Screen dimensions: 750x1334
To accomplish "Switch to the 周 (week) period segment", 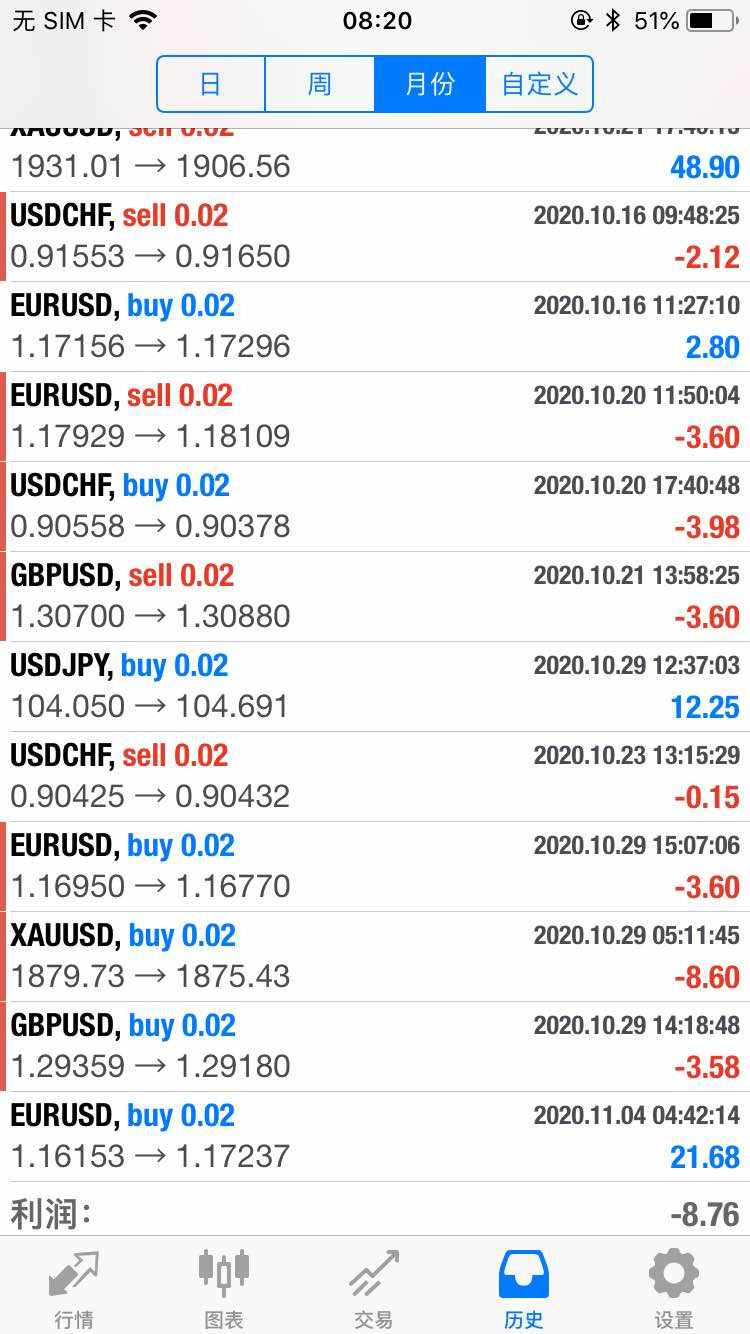I will point(320,84).
